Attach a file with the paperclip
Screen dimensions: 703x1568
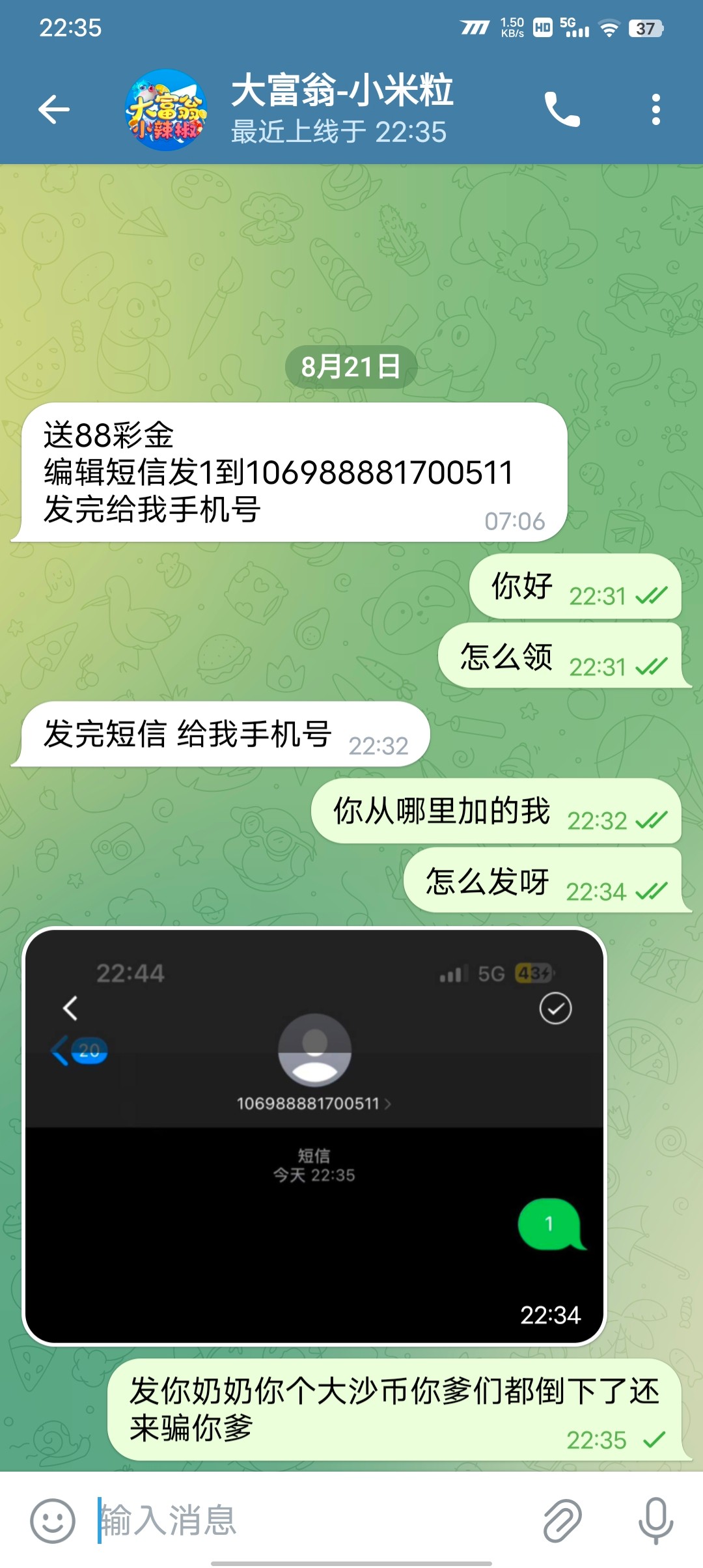click(562, 1521)
